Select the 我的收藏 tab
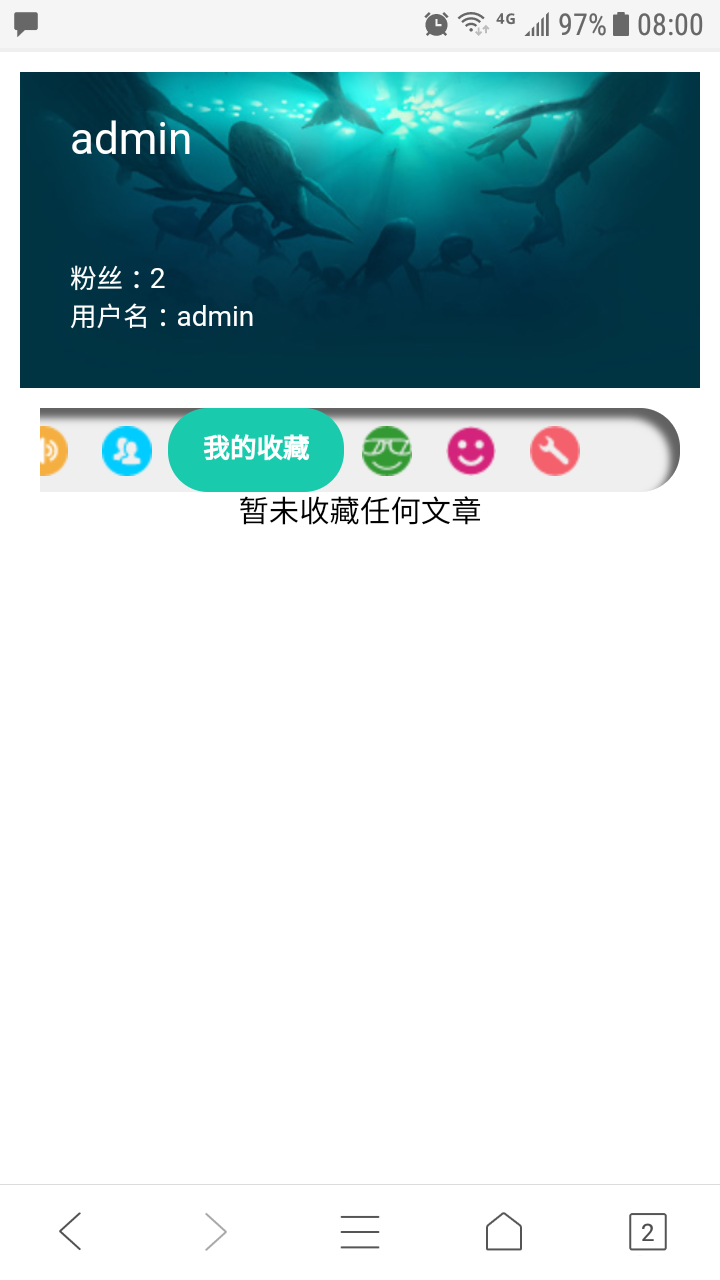 pos(256,449)
